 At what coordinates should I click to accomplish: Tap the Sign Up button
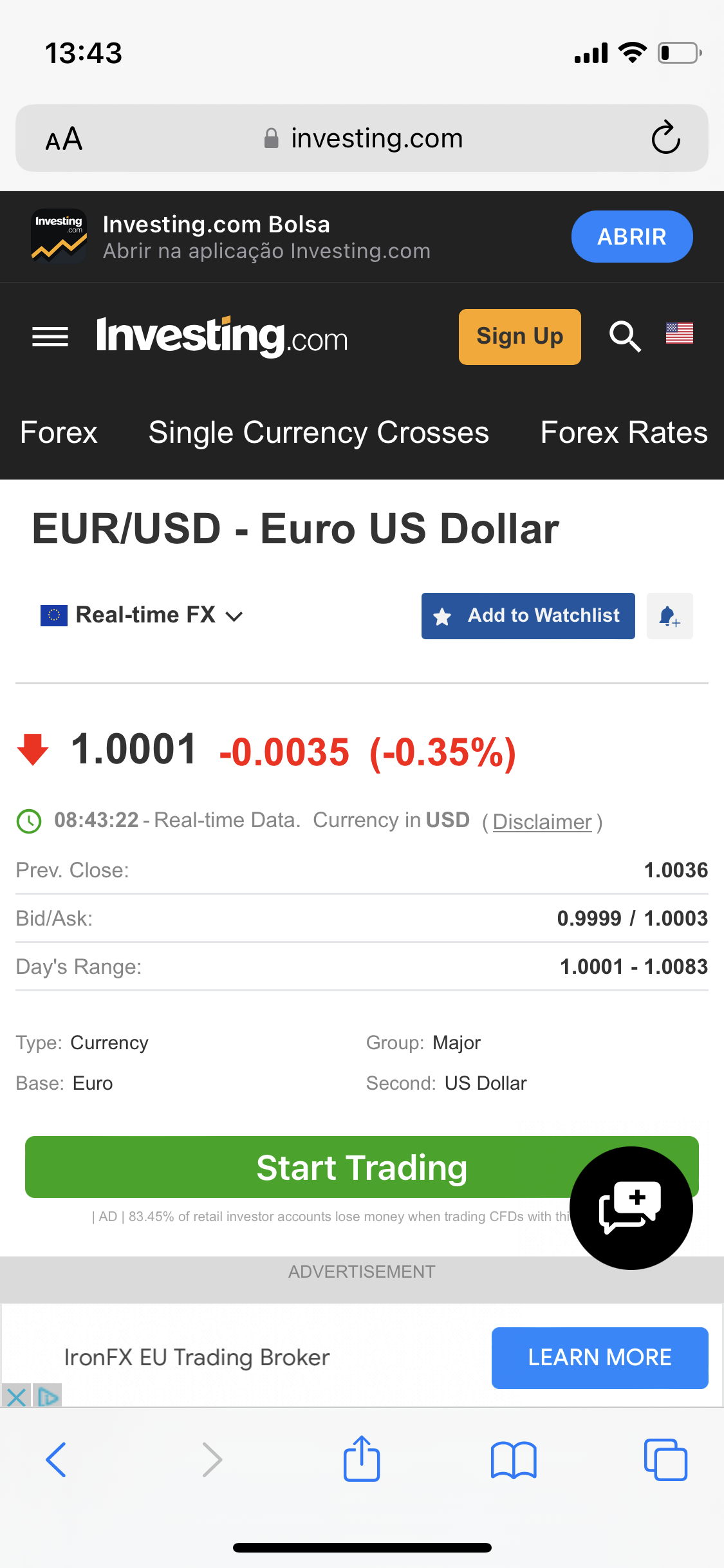coord(519,337)
